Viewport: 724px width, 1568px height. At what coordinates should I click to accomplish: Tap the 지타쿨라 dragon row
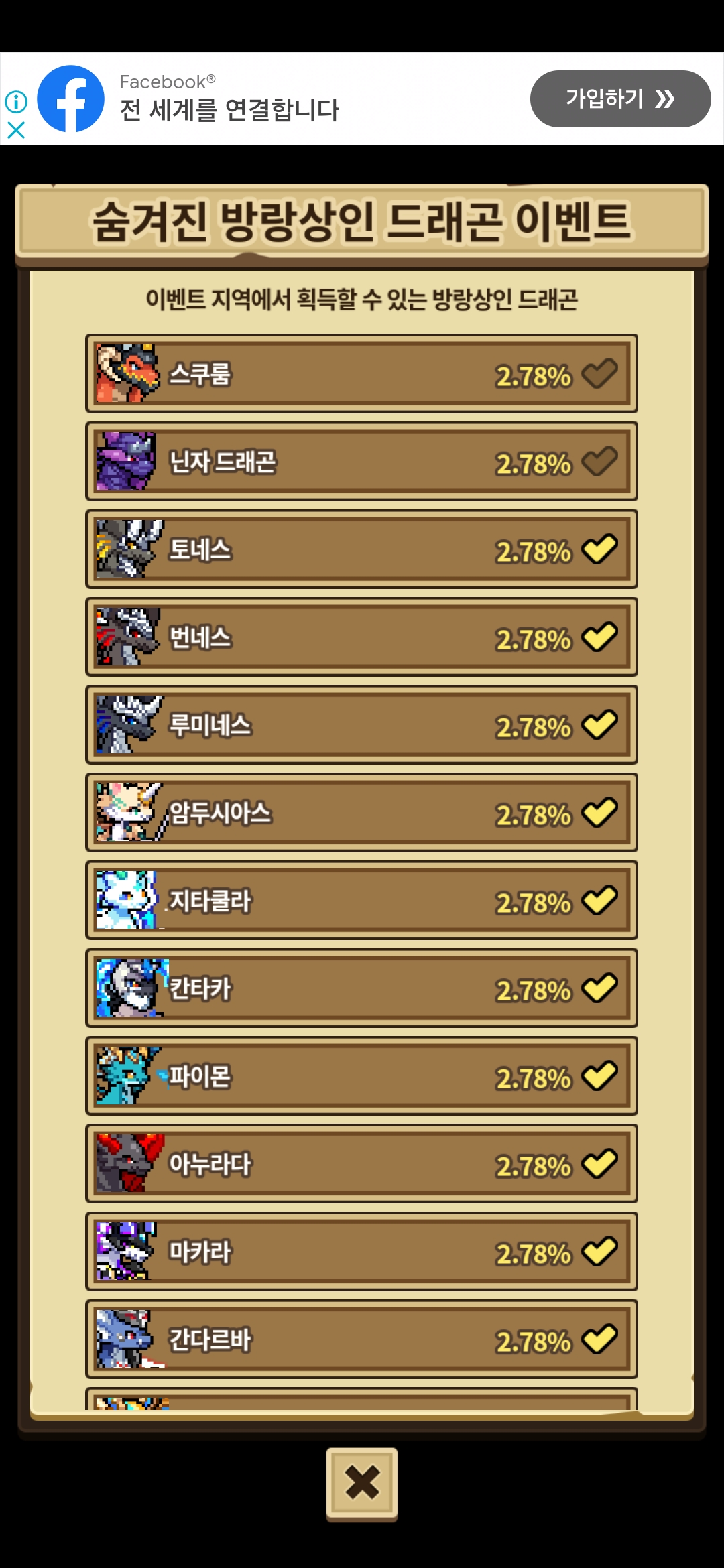click(361, 901)
